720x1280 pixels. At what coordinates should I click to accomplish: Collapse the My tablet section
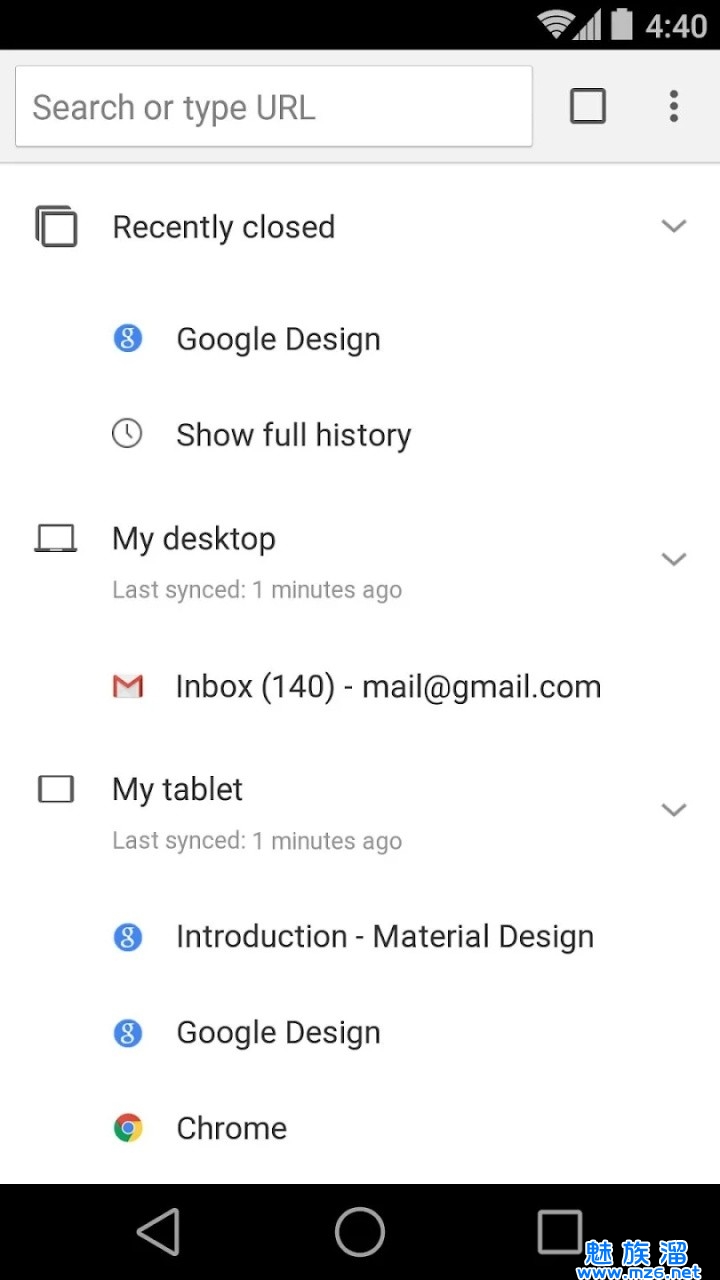click(x=674, y=810)
